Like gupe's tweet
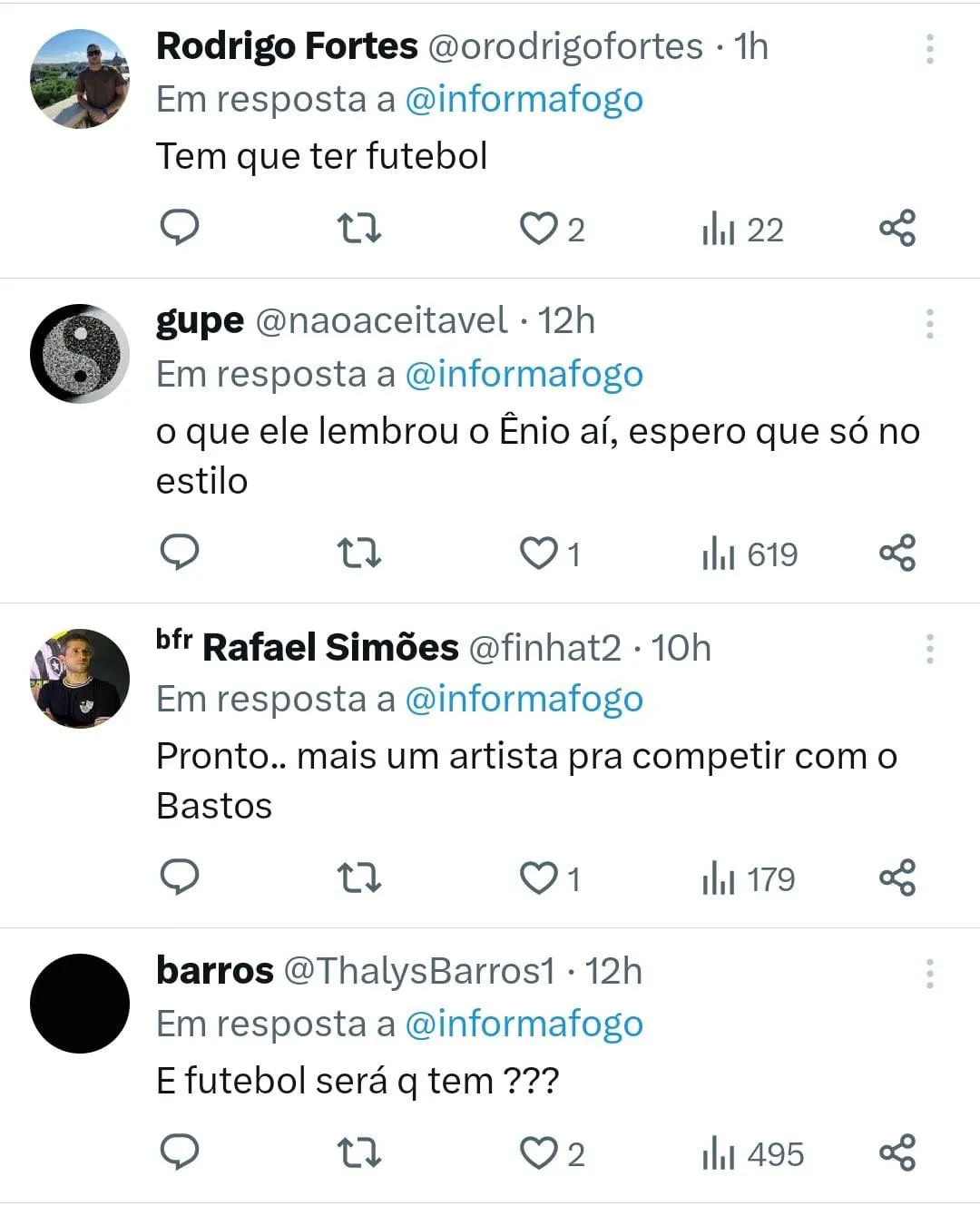This screenshot has height=1206, width=980. 538,553
